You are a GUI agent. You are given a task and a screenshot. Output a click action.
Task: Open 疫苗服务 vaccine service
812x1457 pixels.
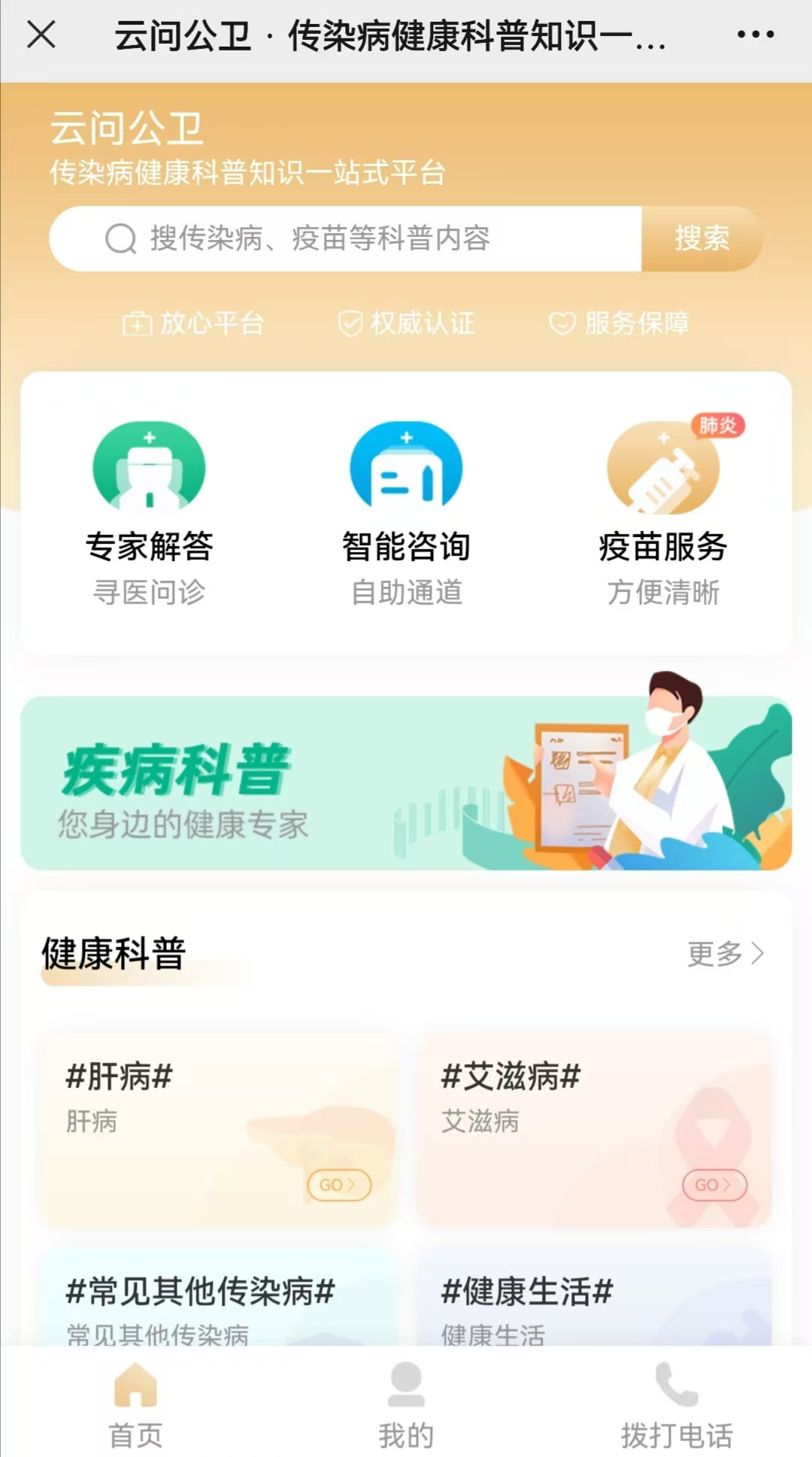pyautogui.click(x=662, y=511)
